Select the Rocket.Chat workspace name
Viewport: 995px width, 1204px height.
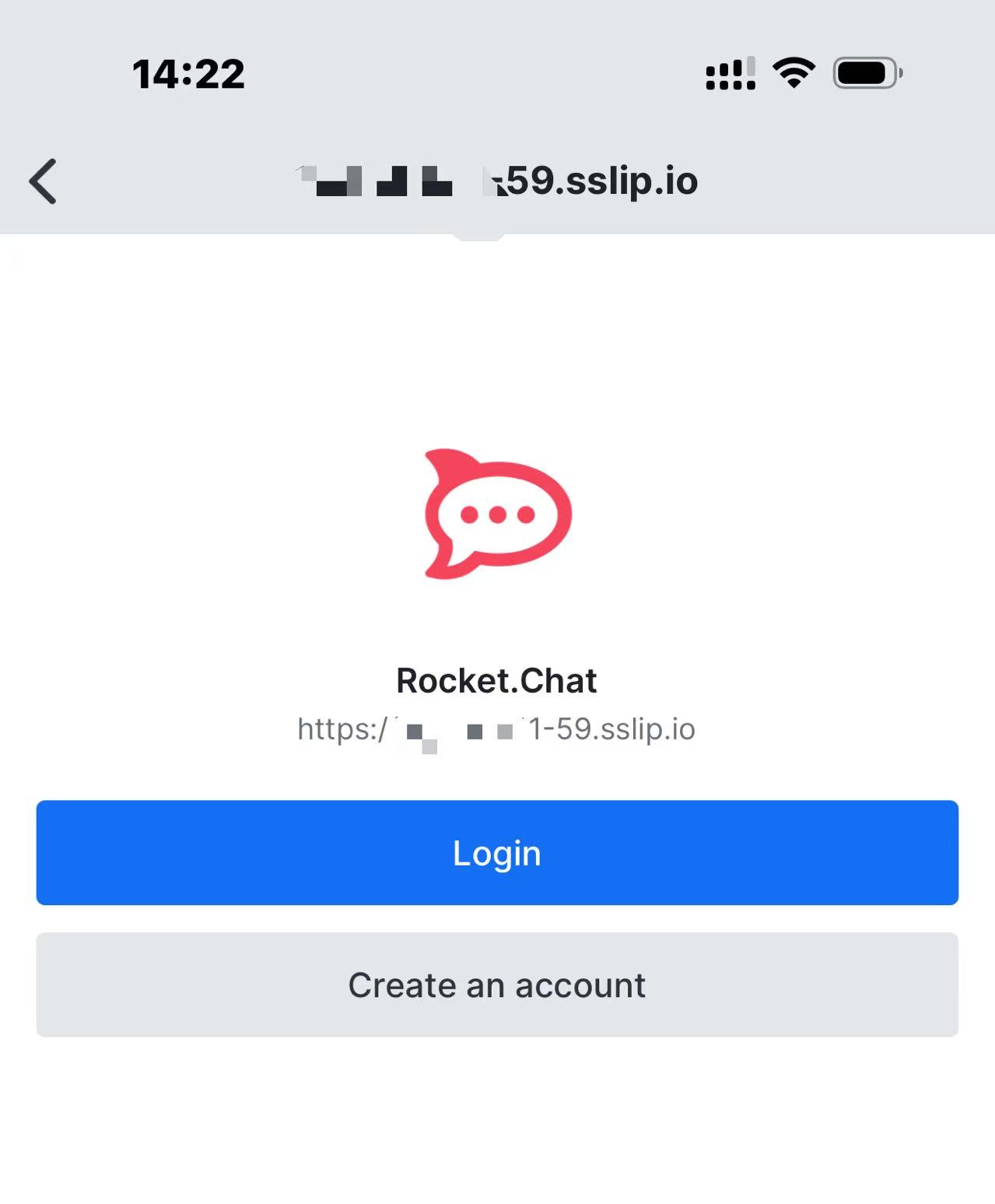[x=497, y=679]
